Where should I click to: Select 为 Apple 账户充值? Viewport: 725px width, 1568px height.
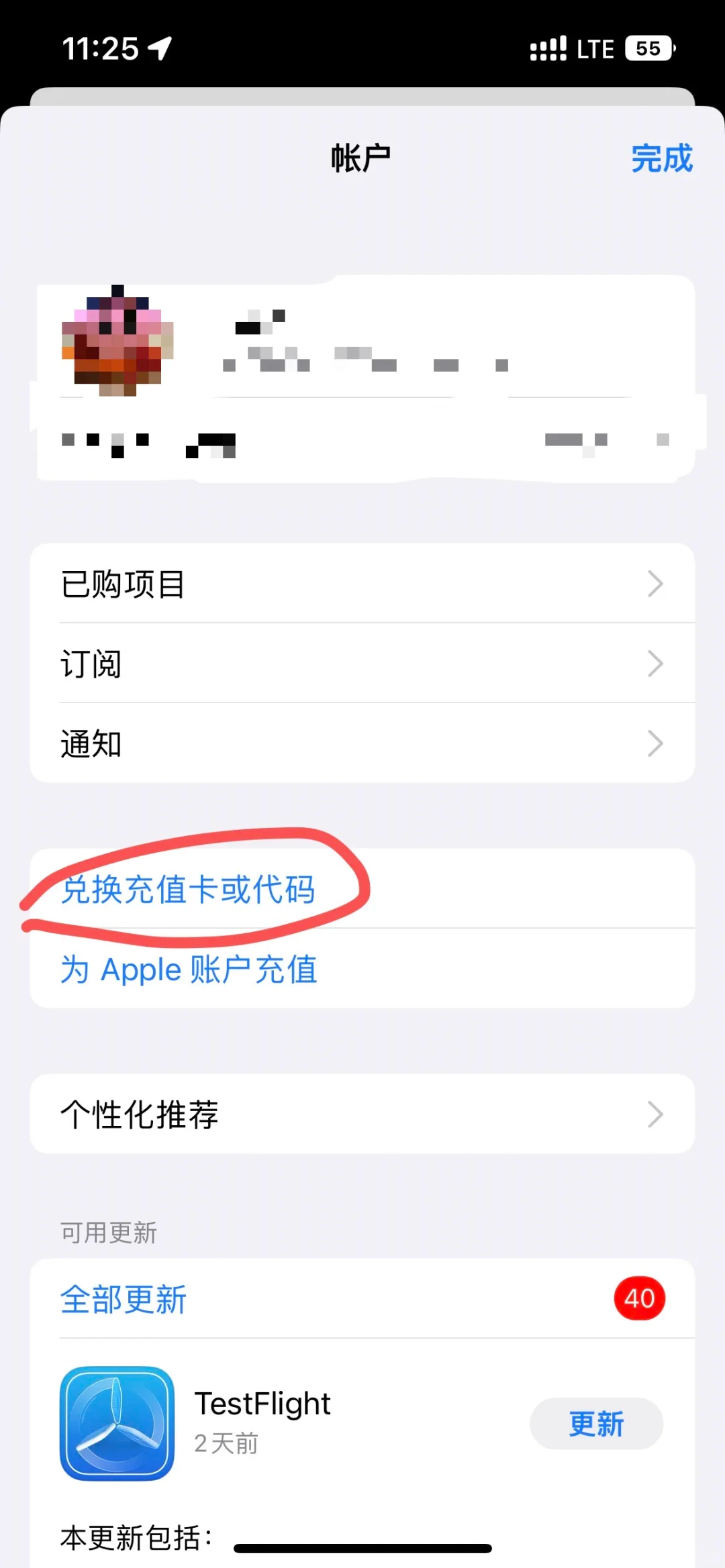pyautogui.click(x=189, y=970)
